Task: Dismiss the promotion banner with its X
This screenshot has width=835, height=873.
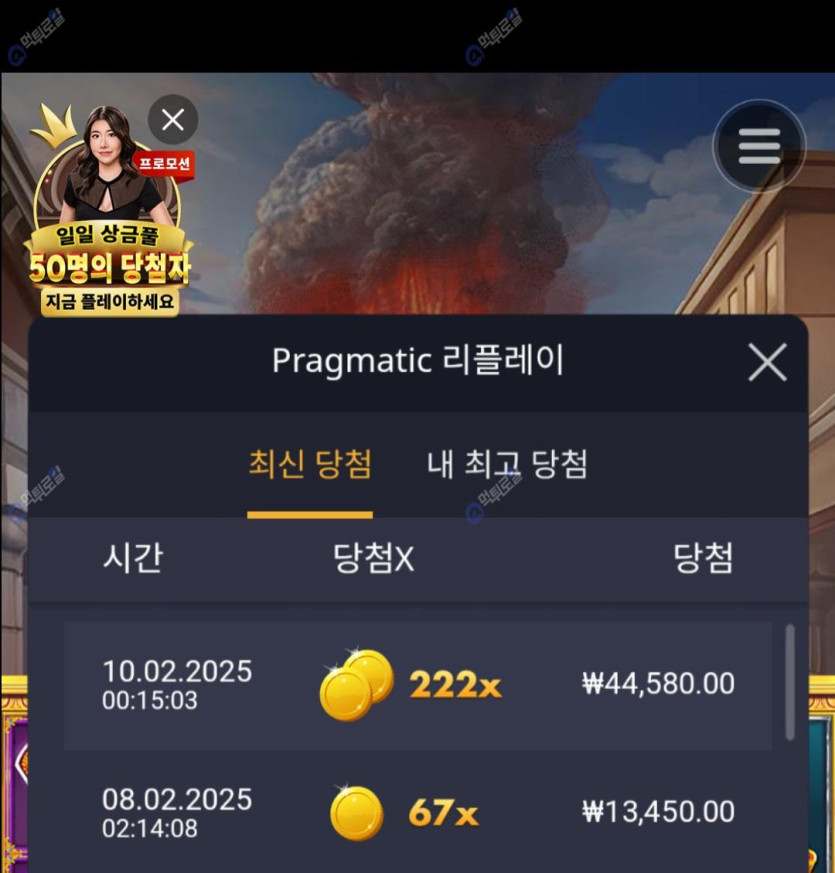Action: point(173,121)
